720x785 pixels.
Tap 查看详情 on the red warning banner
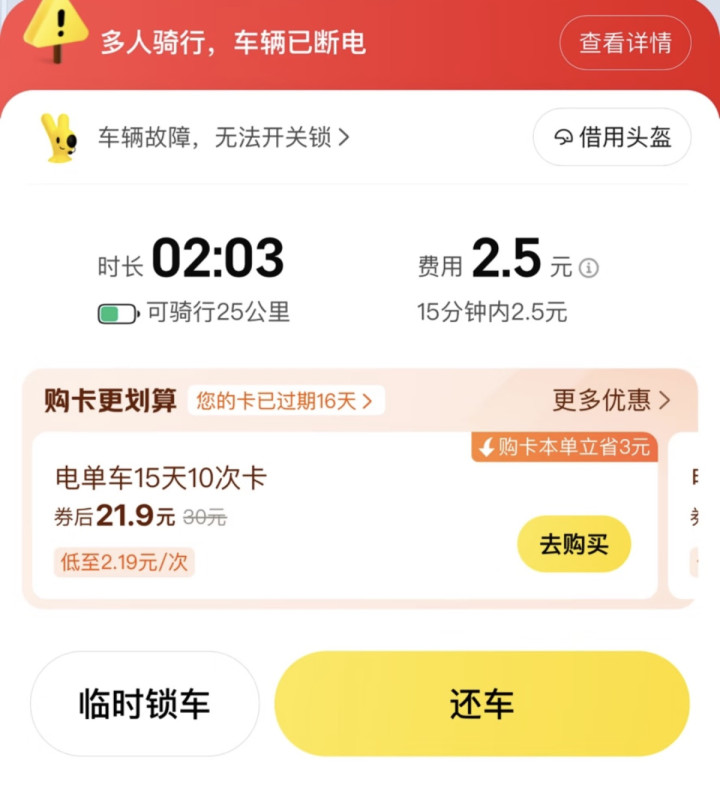coord(625,43)
